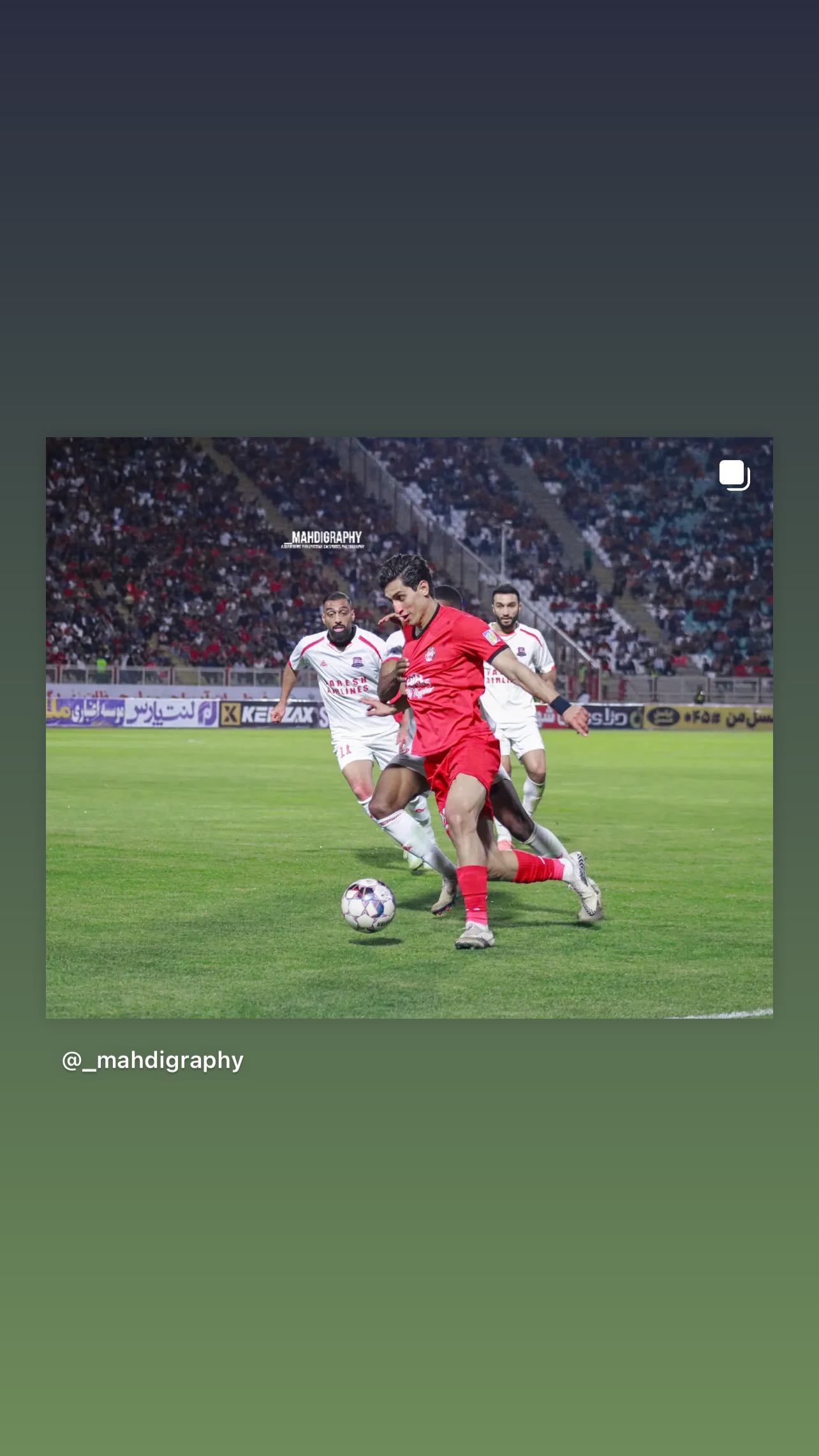Open the shared post from _mahdigraphy
819x1456 pixels.
coord(409,727)
